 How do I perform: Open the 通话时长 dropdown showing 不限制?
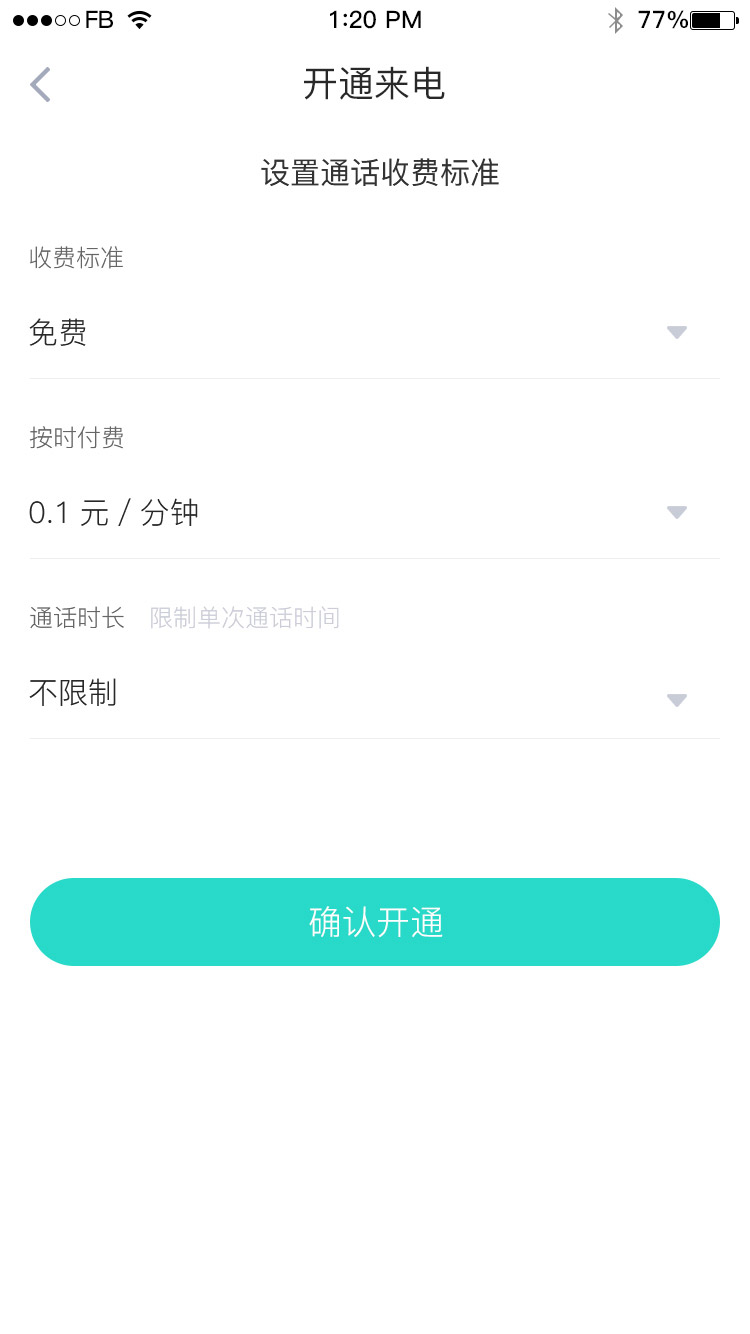[374, 693]
